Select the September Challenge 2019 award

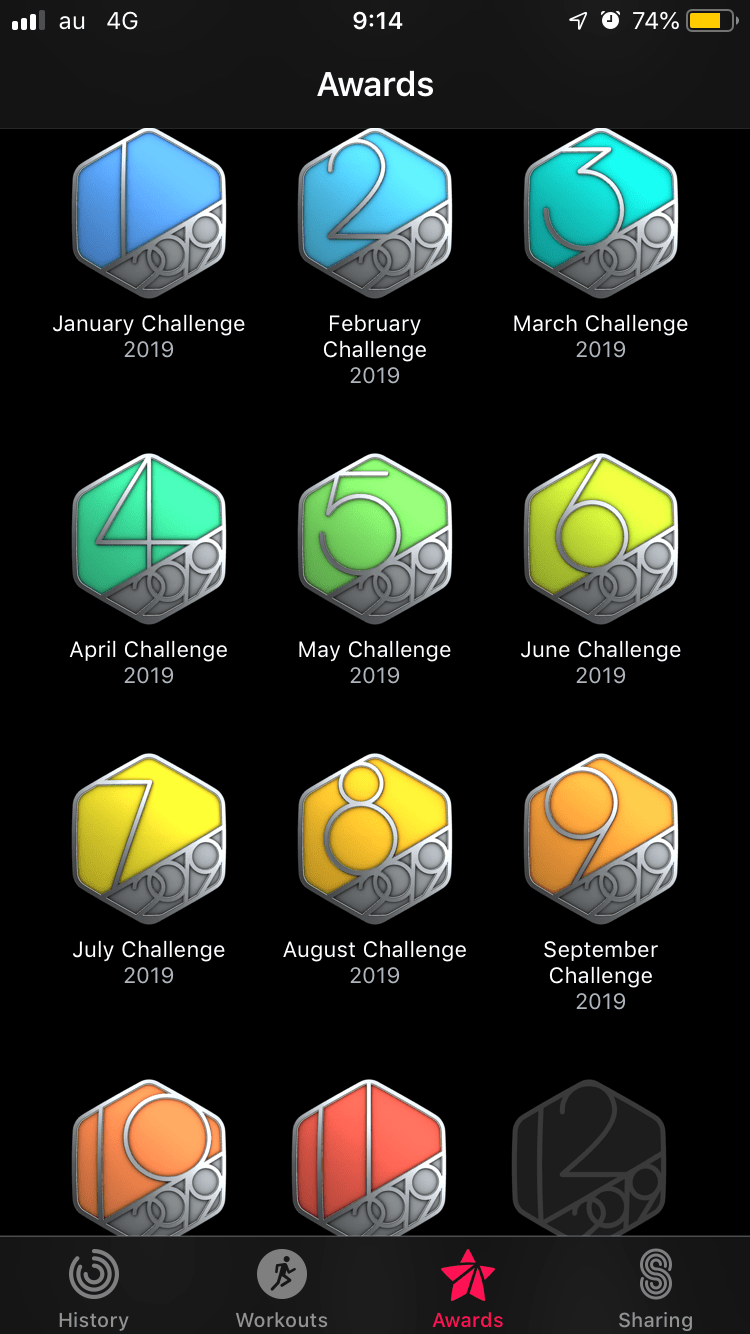pos(601,839)
